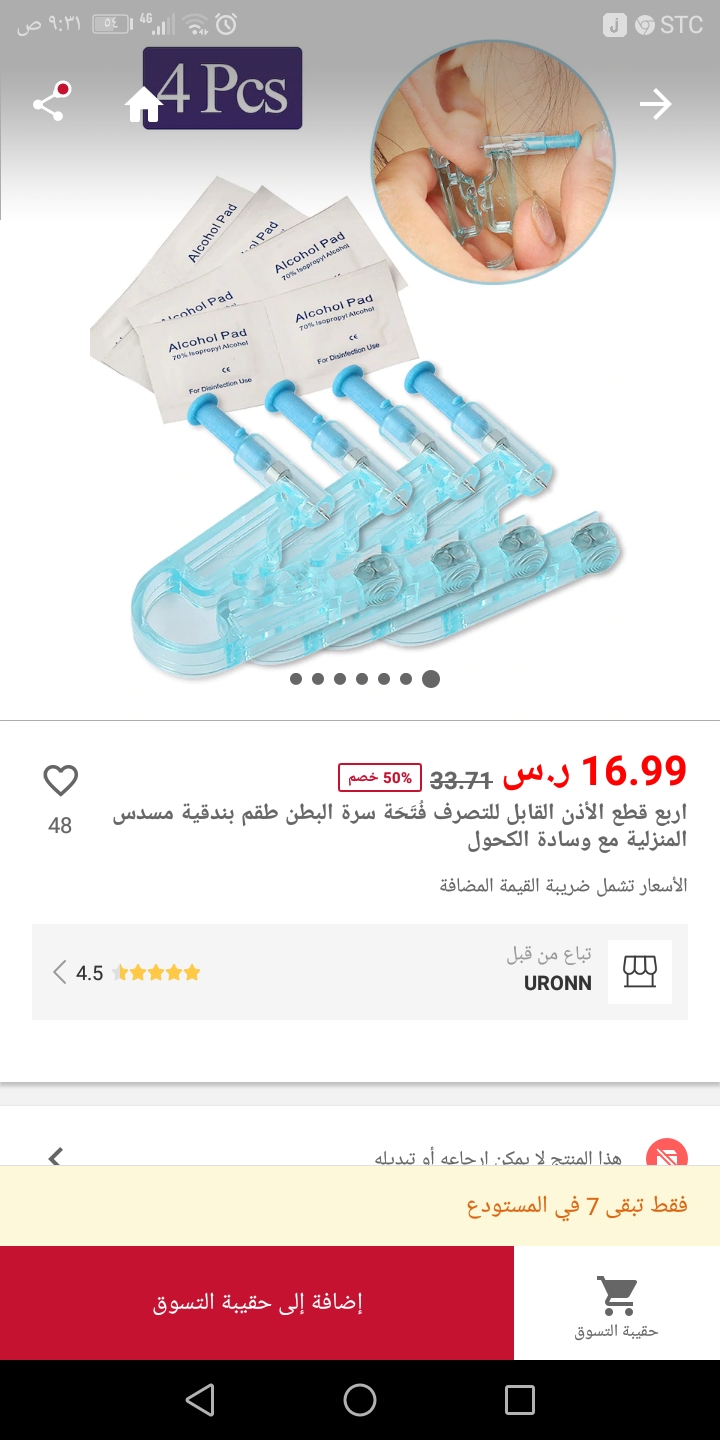This screenshot has height=1440, width=720.
Task: Open حقيبة التسوق shopping cart
Action: pyautogui.click(x=617, y=1305)
